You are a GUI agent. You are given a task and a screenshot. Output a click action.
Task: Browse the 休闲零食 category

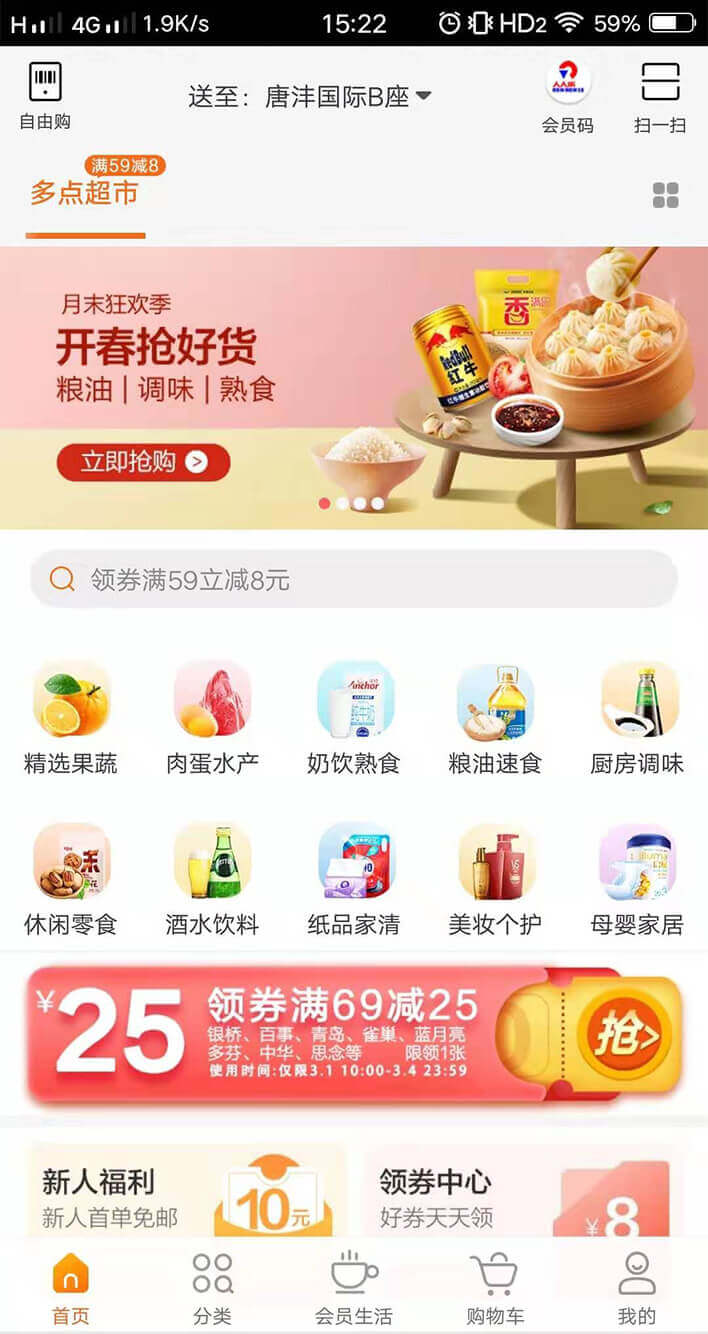pyautogui.click(x=71, y=880)
